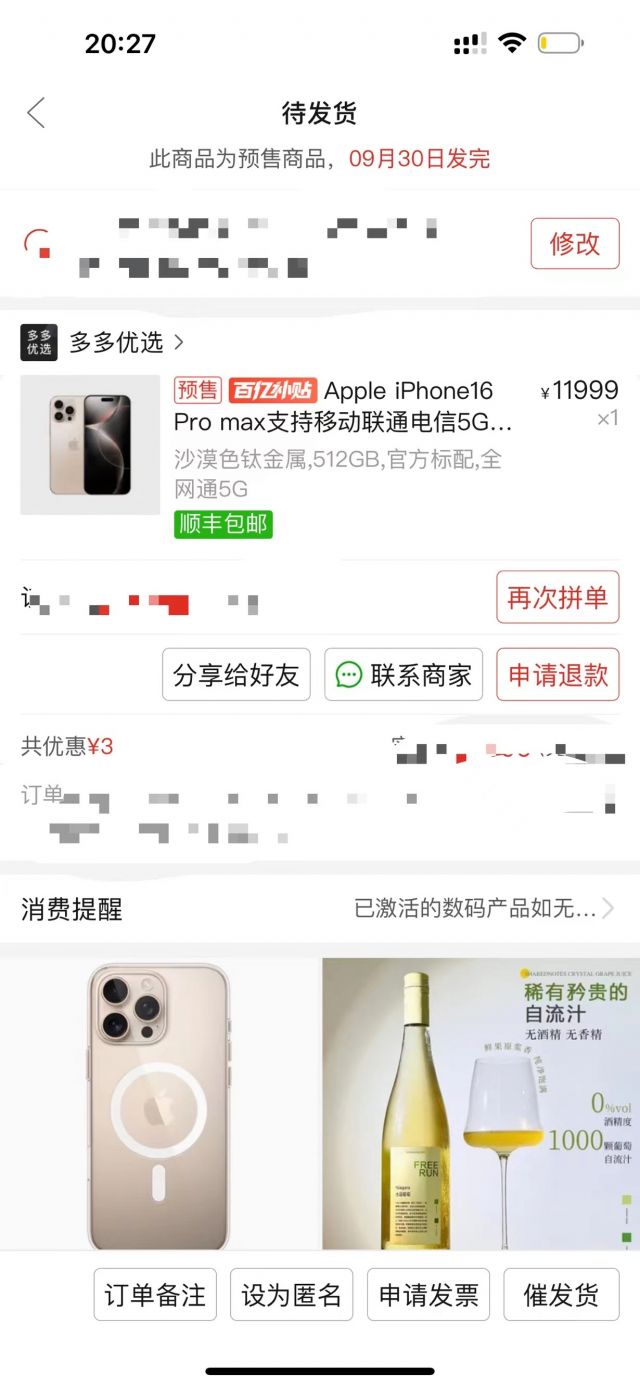Go back using the top-left arrow
The height and width of the screenshot is (1387, 640).
36,113
